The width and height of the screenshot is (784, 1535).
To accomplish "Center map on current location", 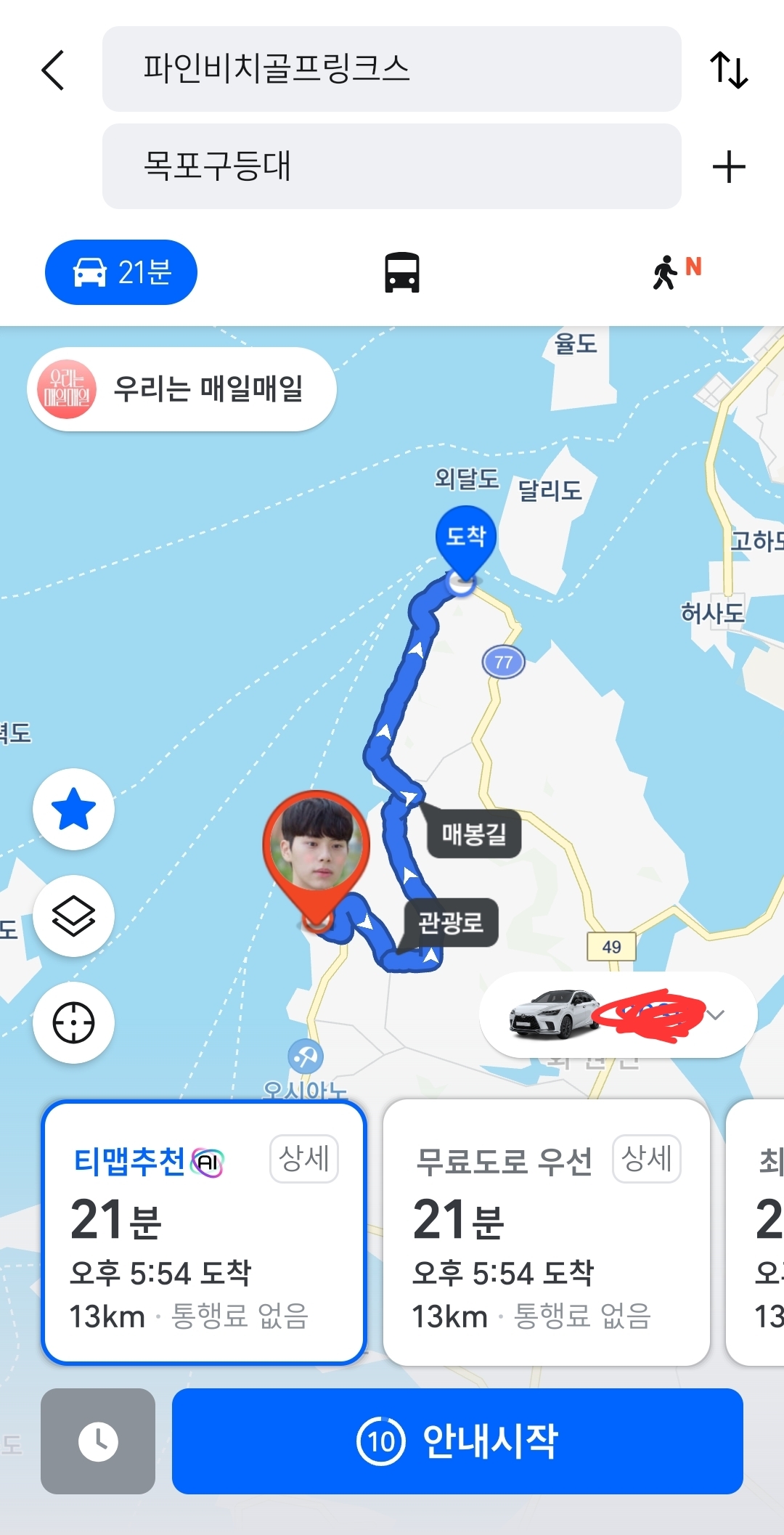I will tap(73, 1022).
